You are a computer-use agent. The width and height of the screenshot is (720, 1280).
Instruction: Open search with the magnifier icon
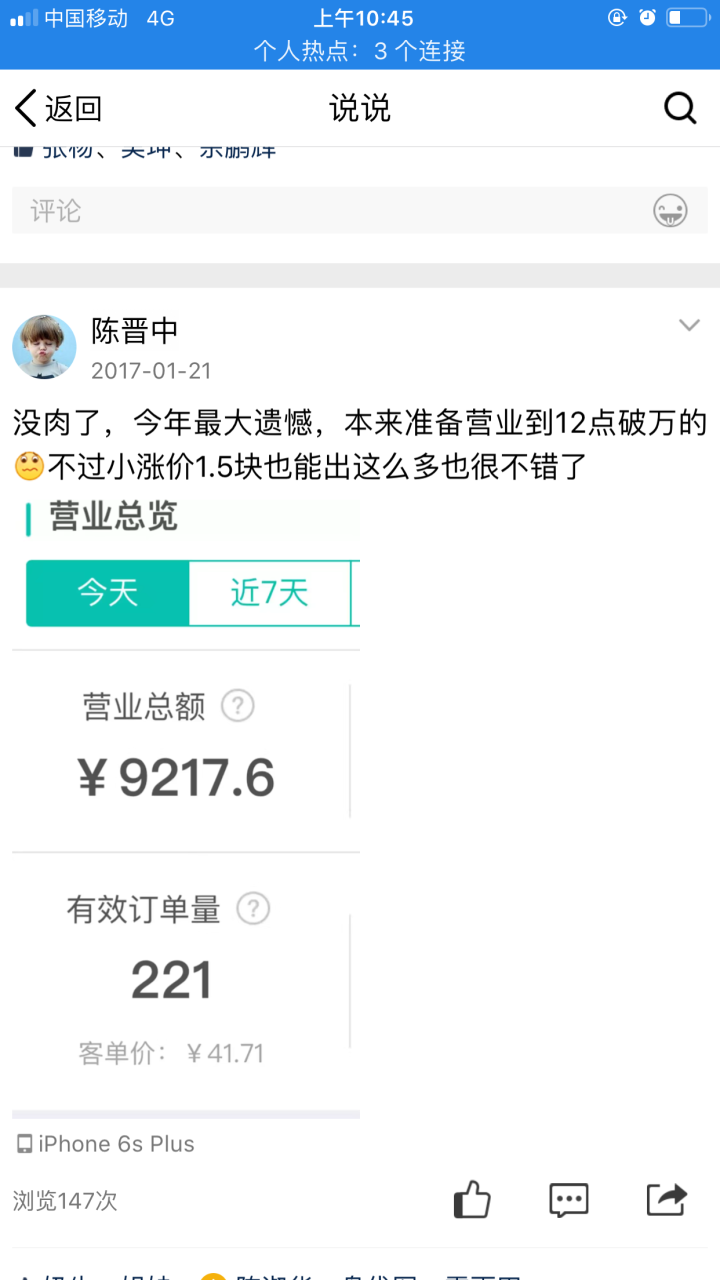(x=680, y=108)
